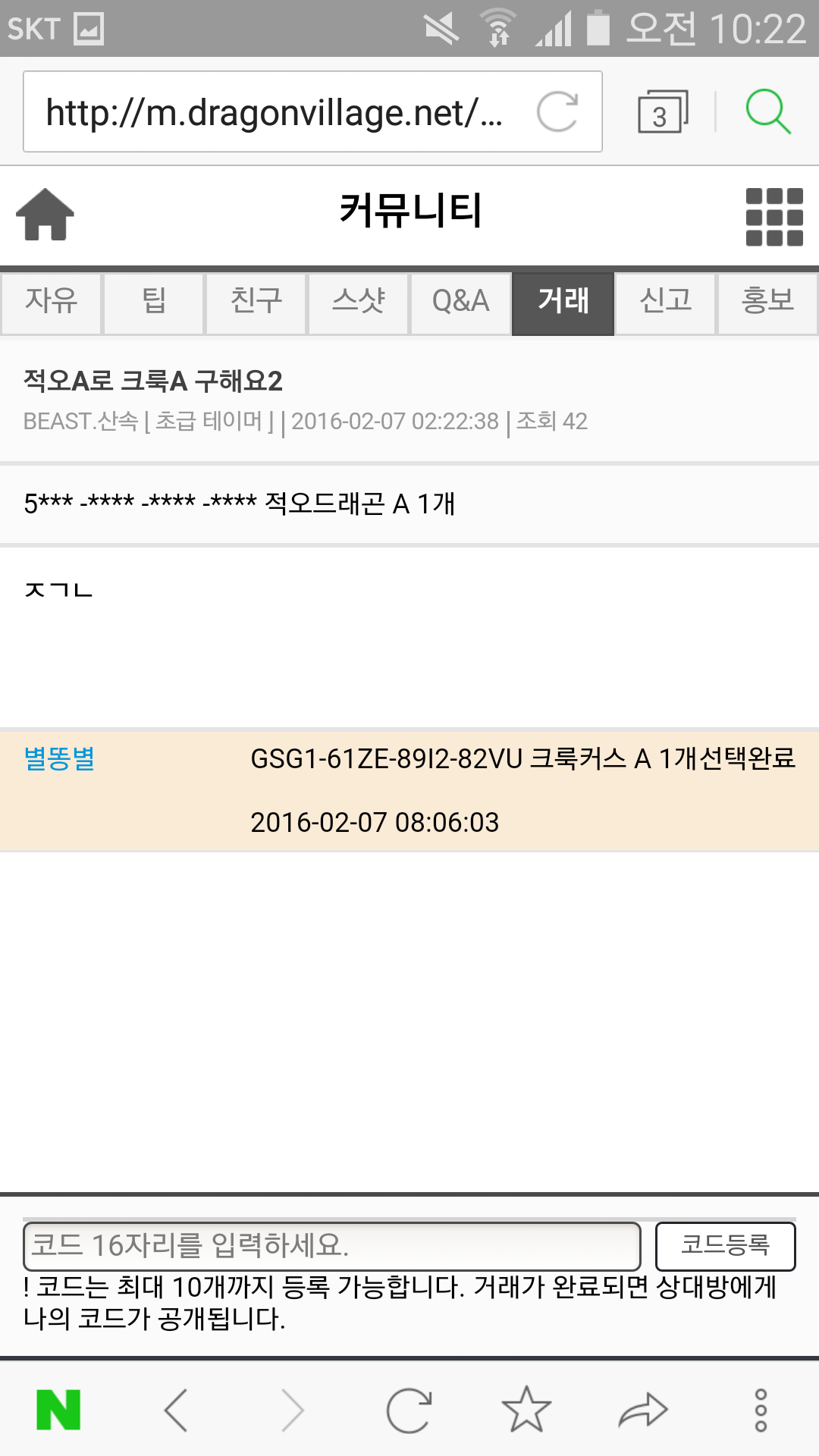Viewport: 819px width, 1456px height.
Task: Switch to the 팁 tab
Action: click(154, 302)
